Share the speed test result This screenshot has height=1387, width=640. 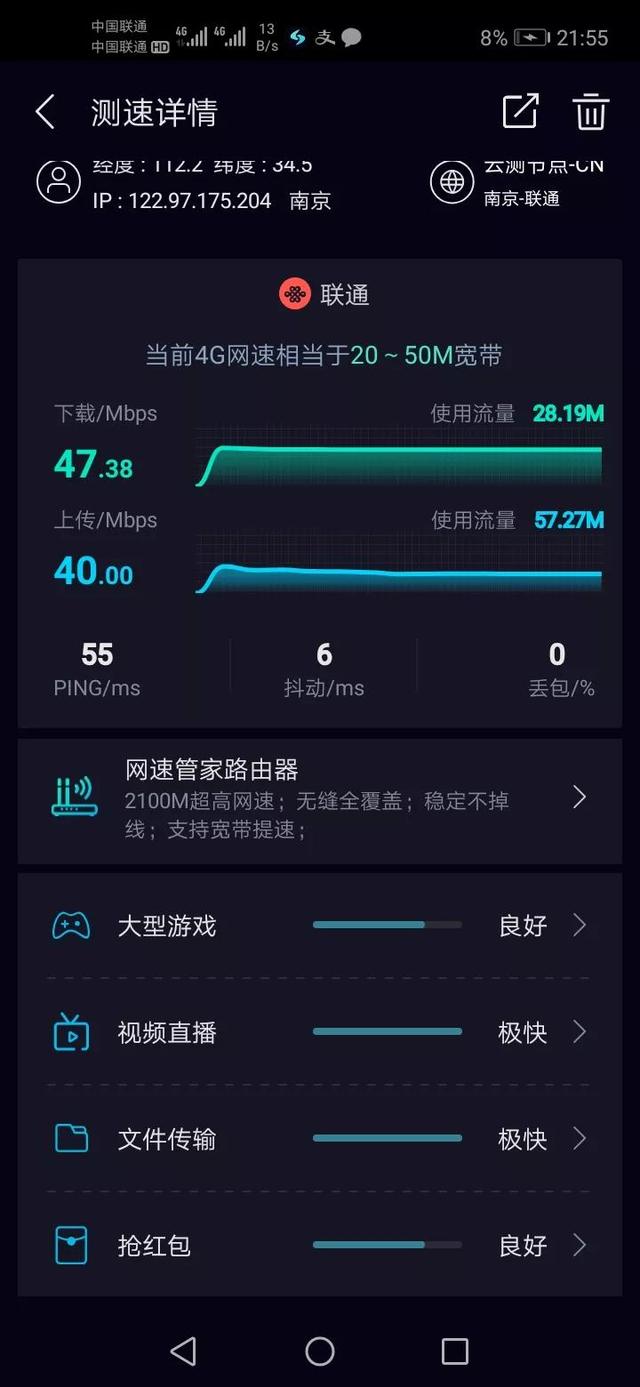520,111
